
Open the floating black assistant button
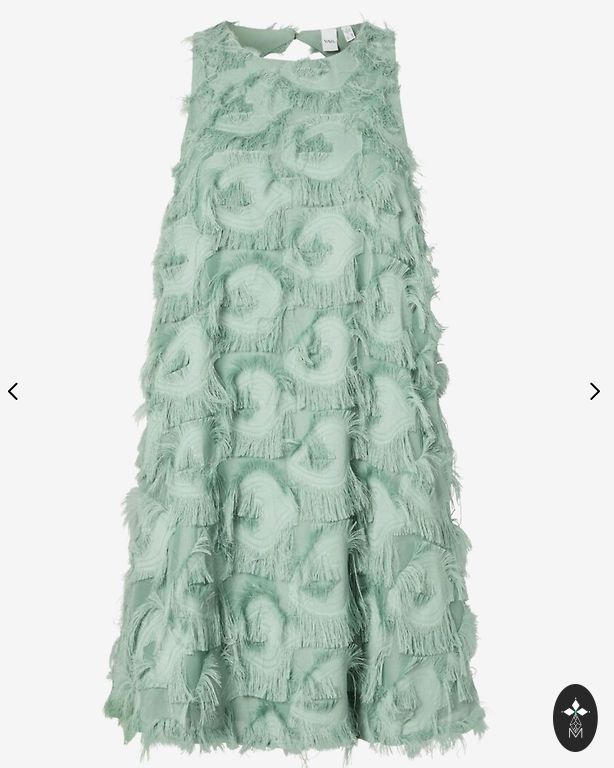point(575,717)
